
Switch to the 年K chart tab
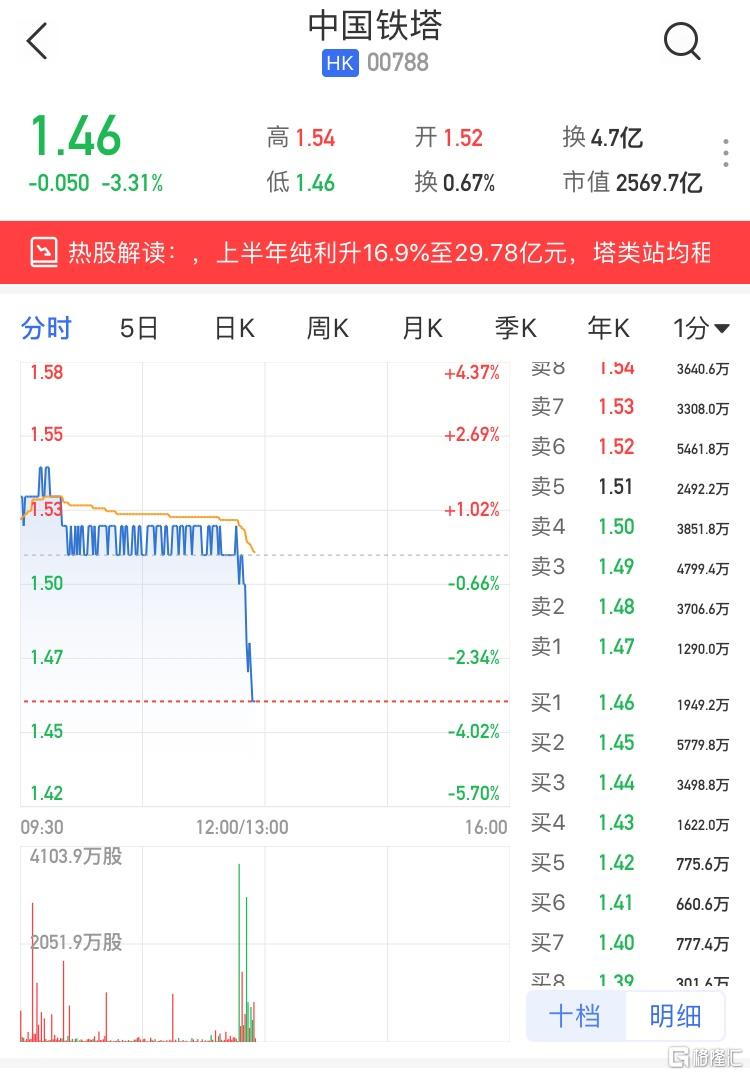(x=608, y=328)
